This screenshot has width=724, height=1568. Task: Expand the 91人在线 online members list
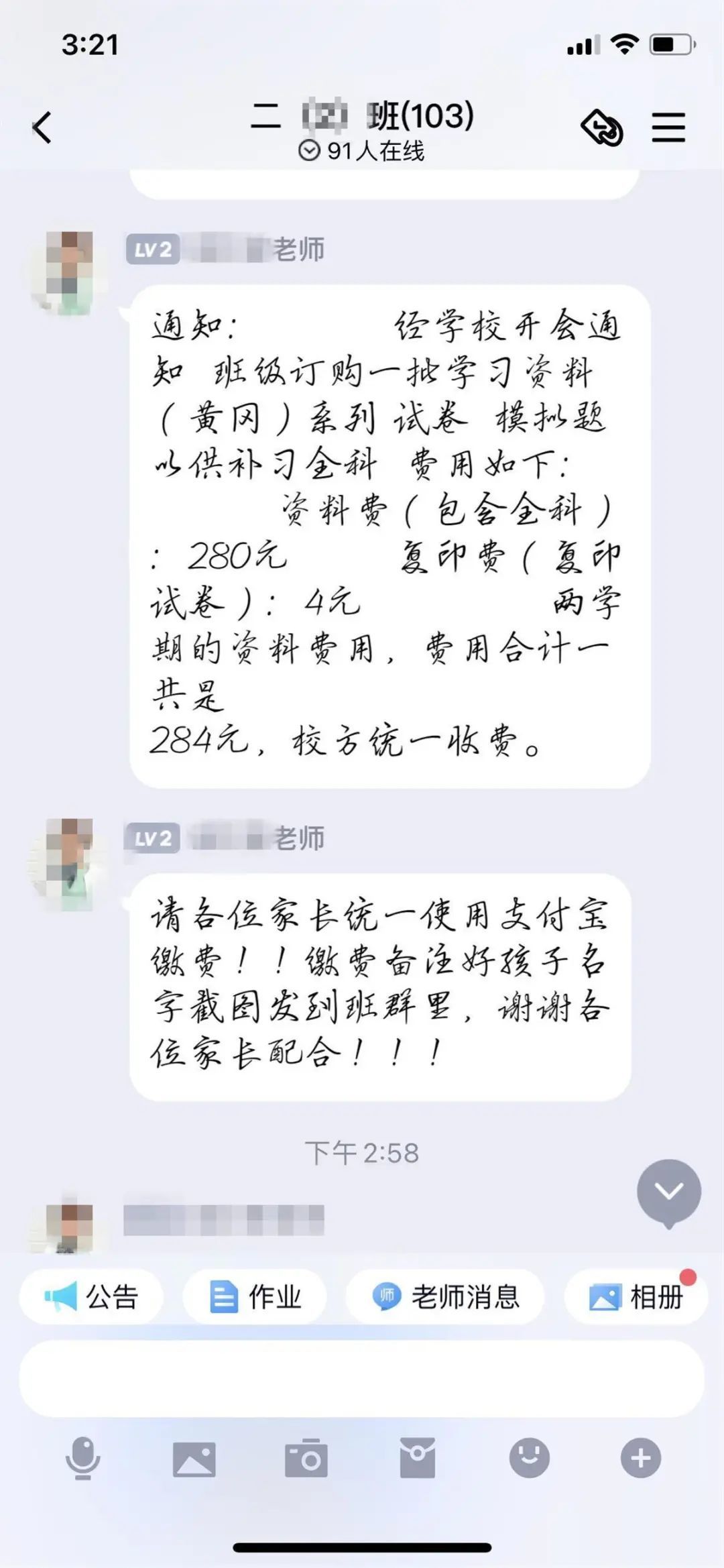click(x=362, y=151)
